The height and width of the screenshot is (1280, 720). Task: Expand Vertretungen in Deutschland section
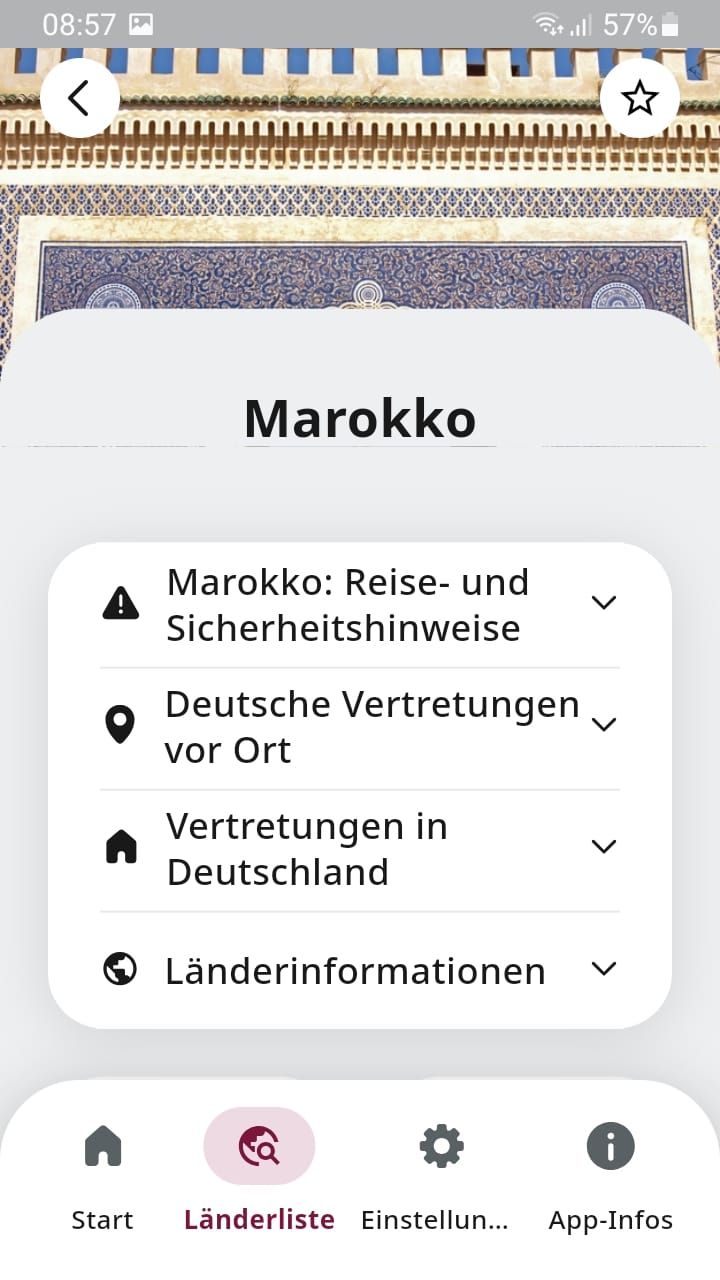360,849
